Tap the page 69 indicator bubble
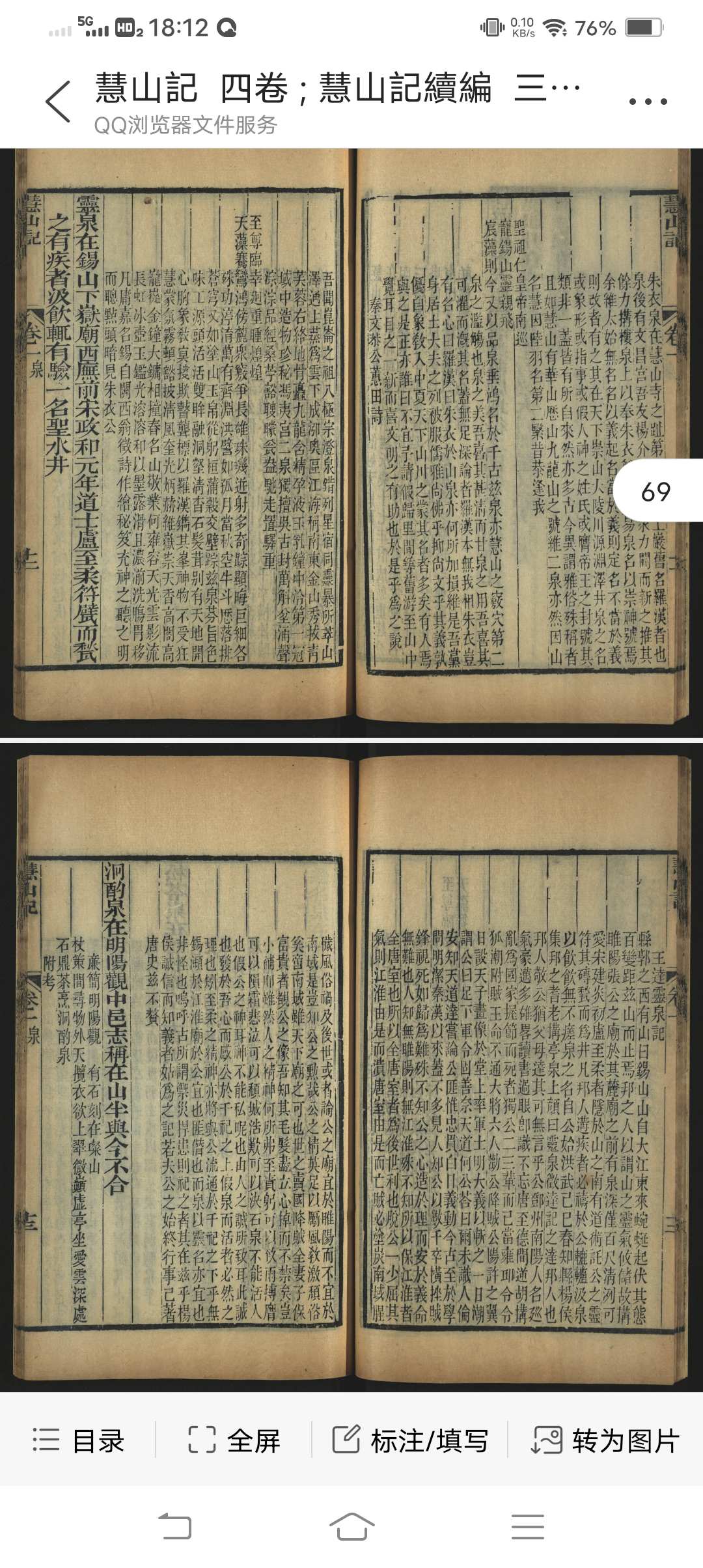The height and width of the screenshot is (1568, 703). tap(656, 492)
